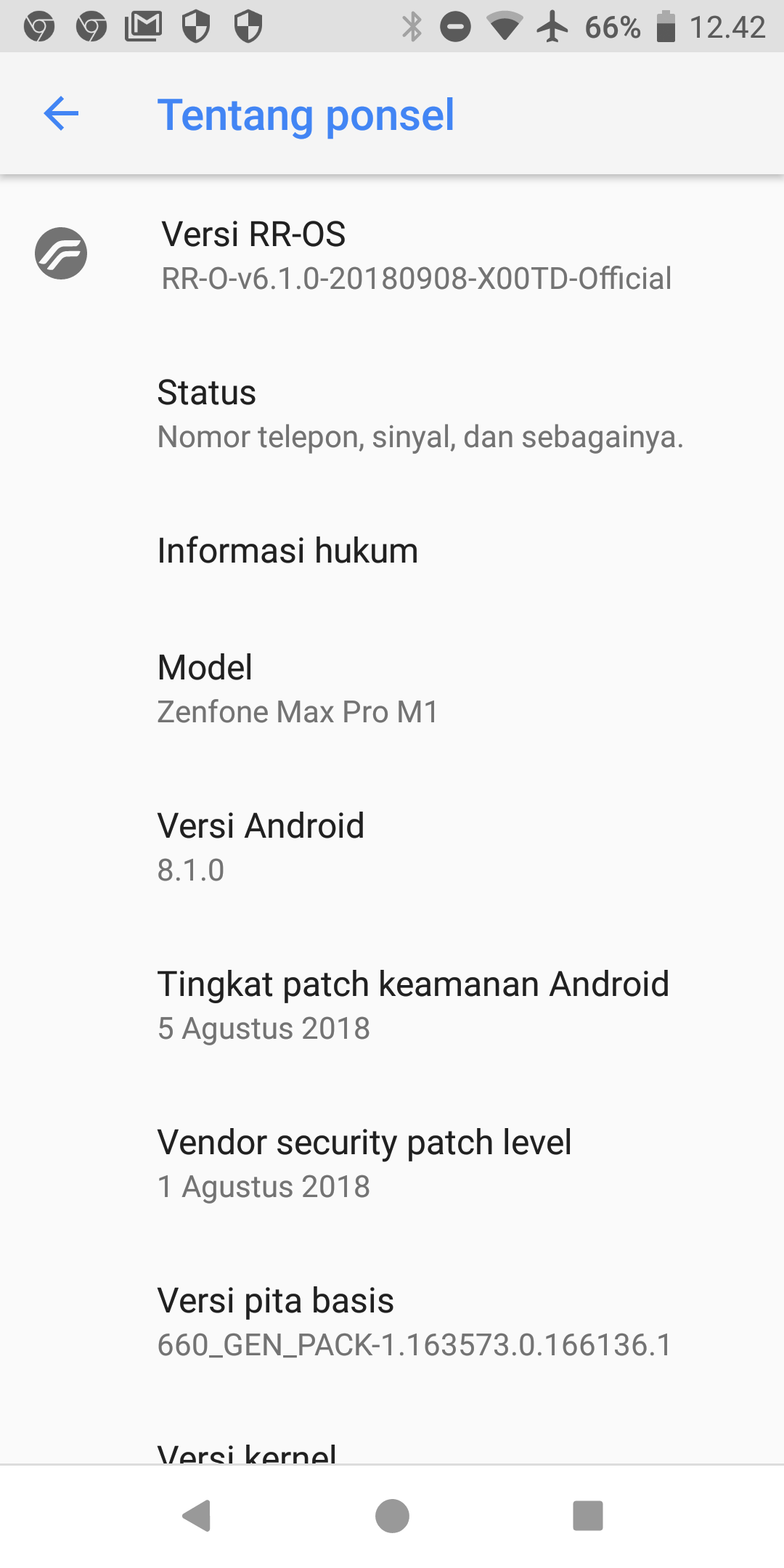Open Tingkat patch keamanan Android
The width and height of the screenshot is (784, 1568).
(412, 1005)
